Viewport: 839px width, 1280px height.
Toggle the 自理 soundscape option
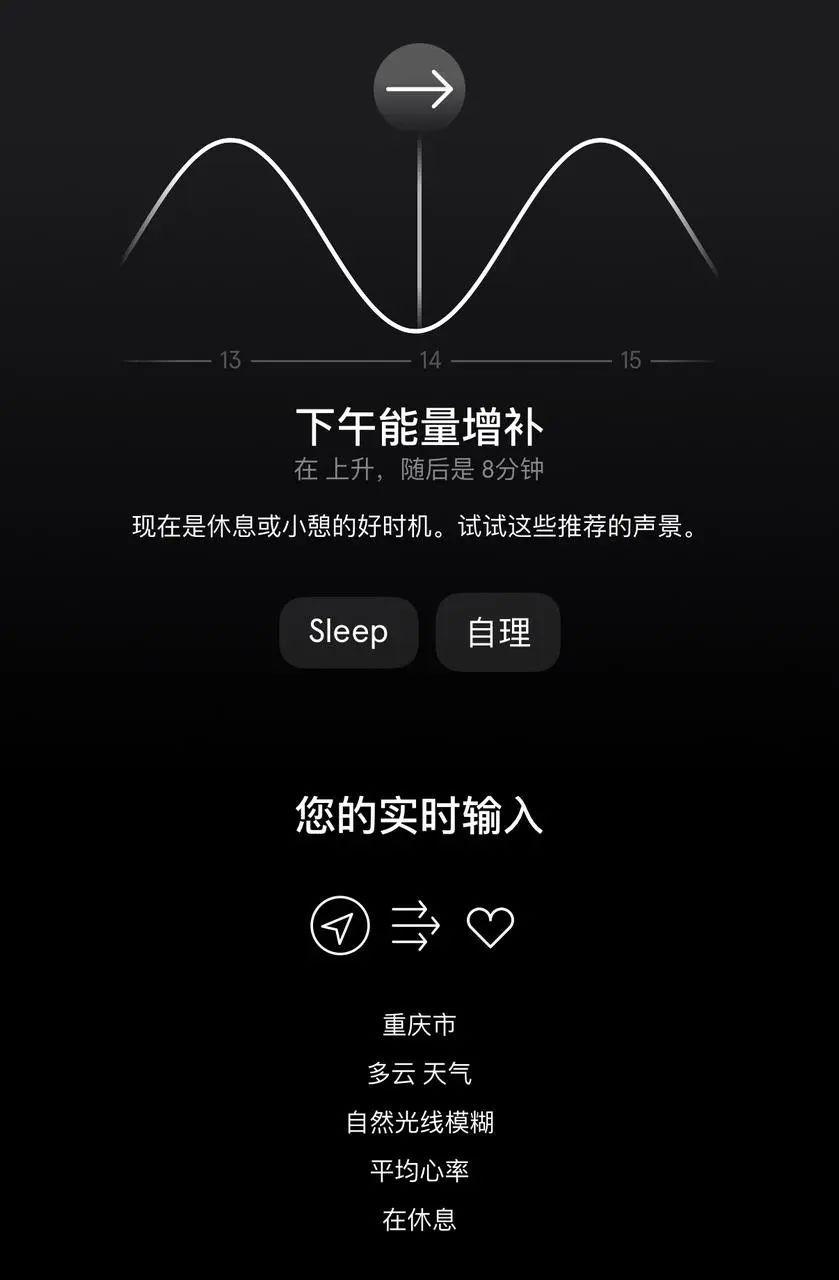pos(497,632)
